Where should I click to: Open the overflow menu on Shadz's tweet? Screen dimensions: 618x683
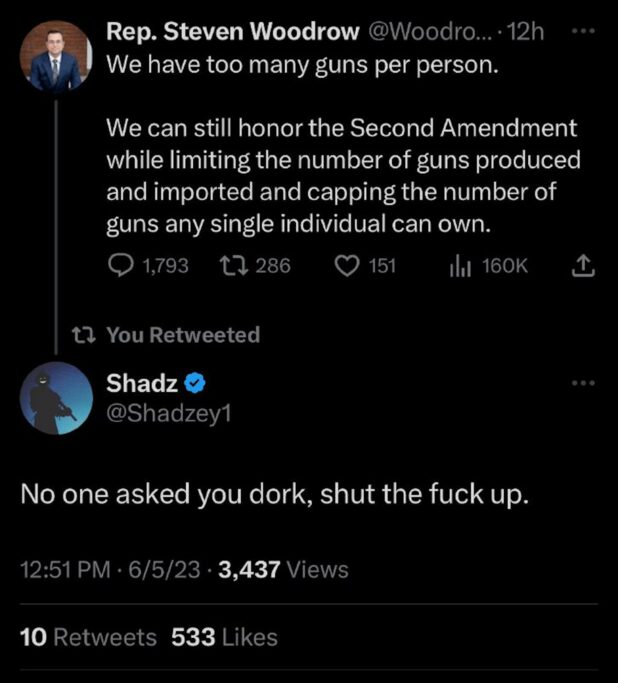coord(582,383)
